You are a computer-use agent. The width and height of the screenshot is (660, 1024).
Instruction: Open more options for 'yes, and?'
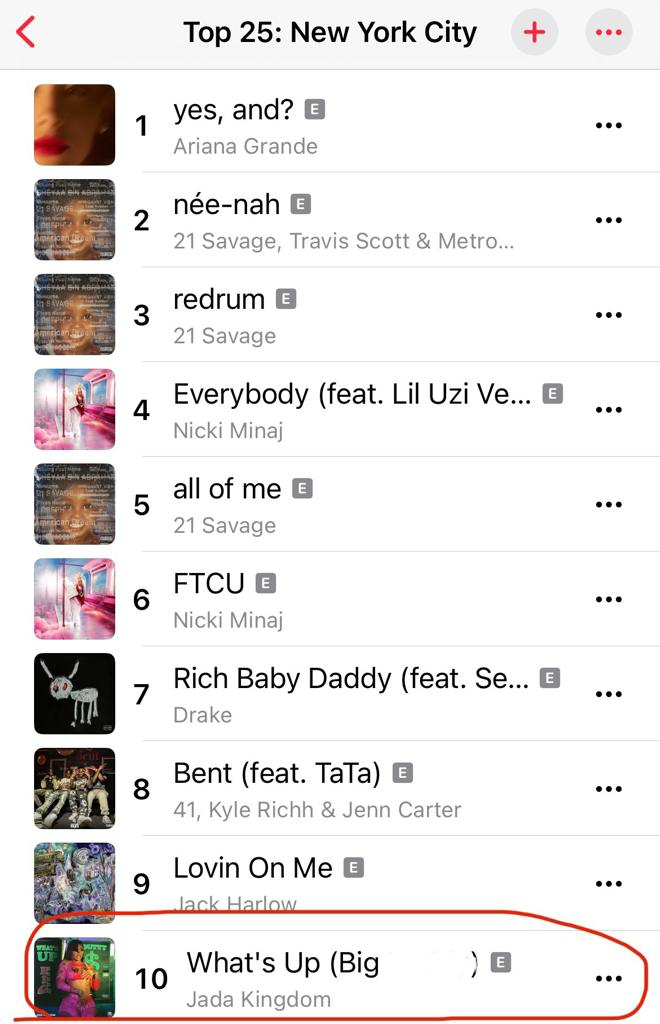tap(608, 125)
